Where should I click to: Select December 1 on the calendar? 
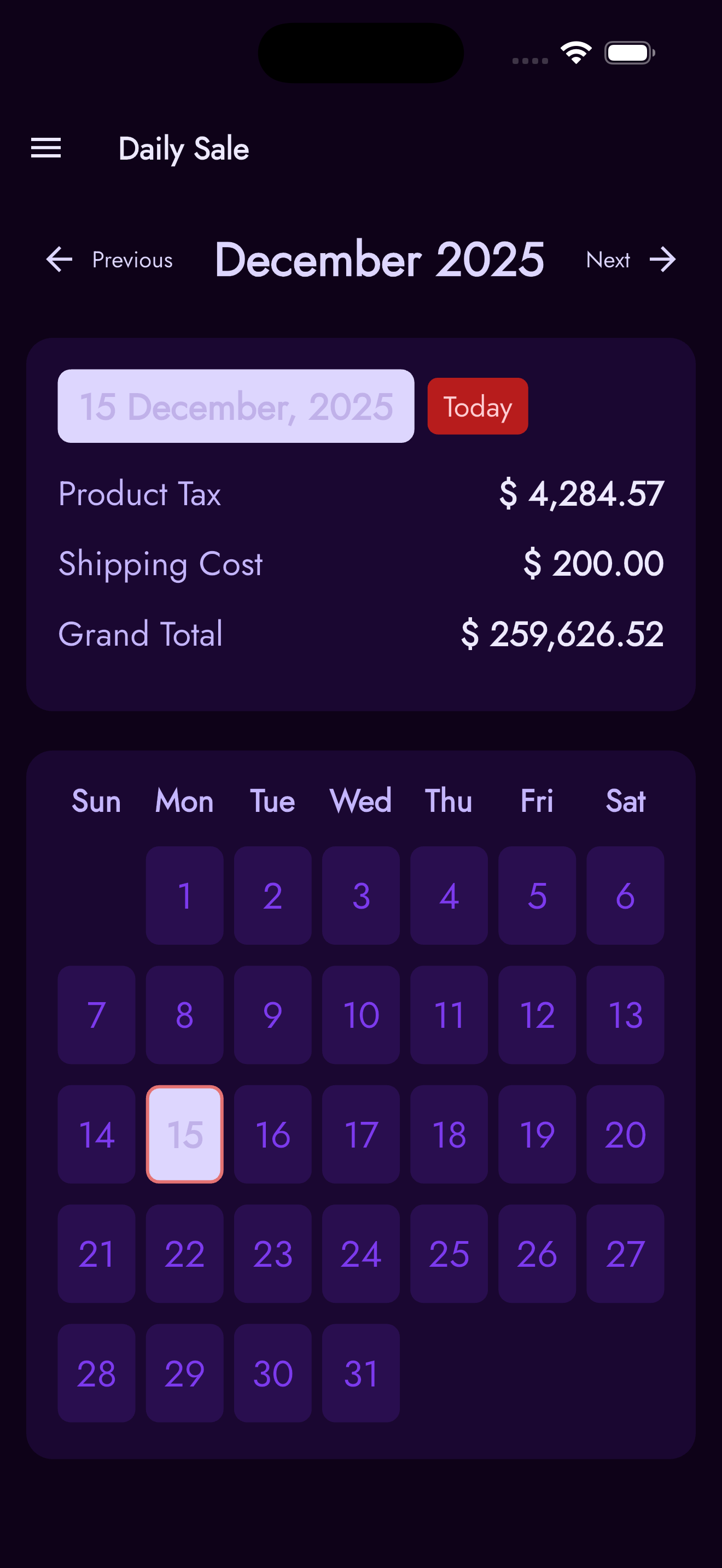tap(184, 895)
